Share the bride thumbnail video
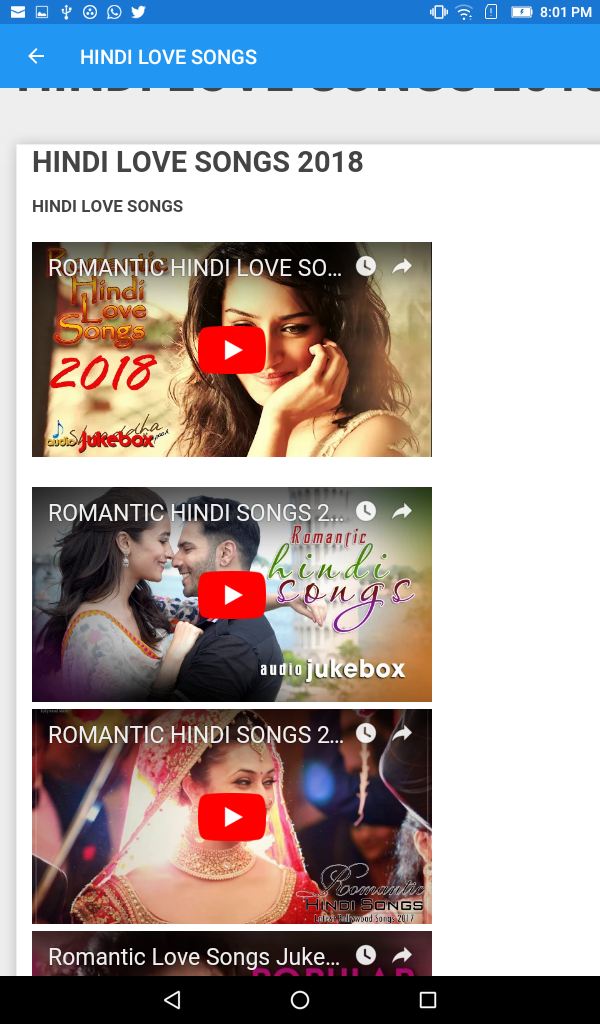Viewport: 600px width, 1024px height. pyautogui.click(x=402, y=734)
